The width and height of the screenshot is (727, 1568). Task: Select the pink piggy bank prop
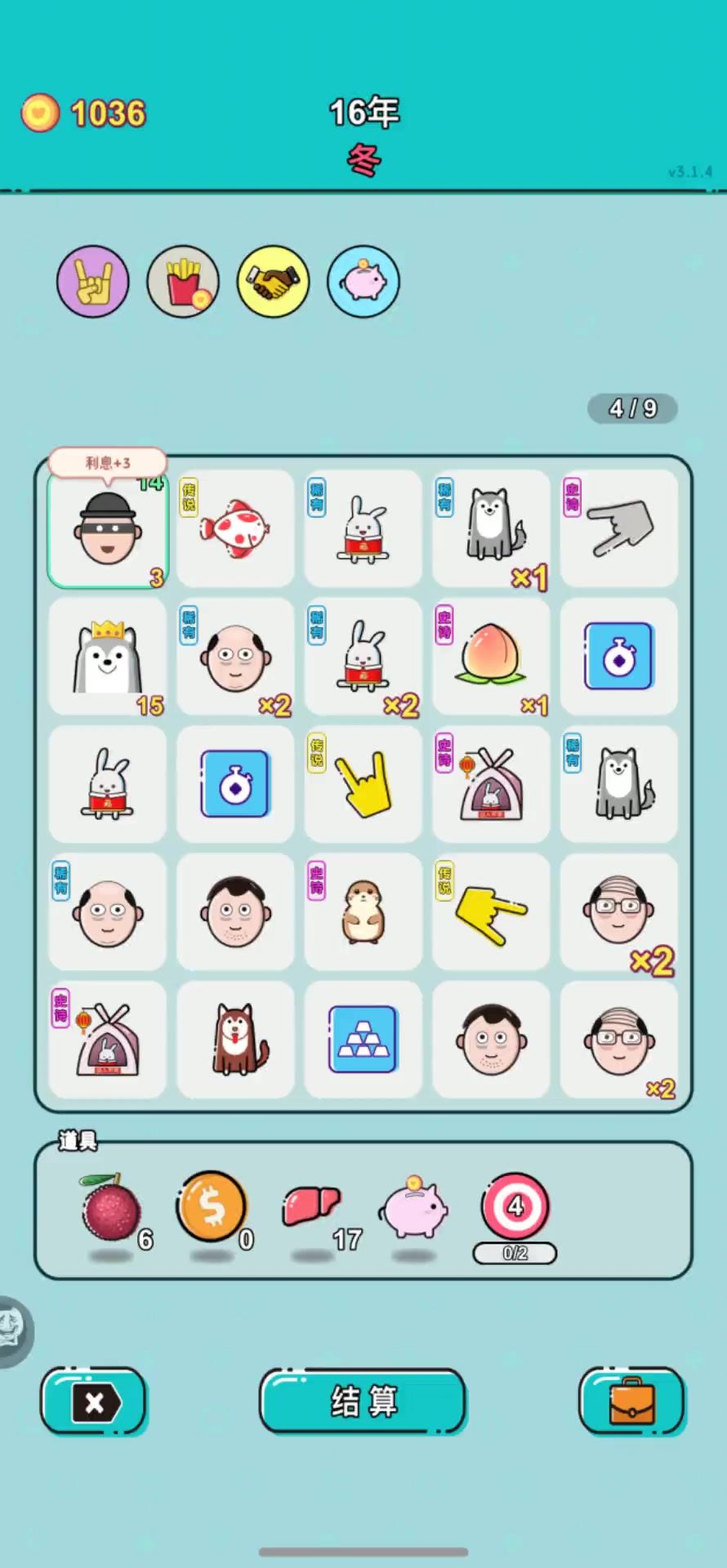tap(415, 1209)
